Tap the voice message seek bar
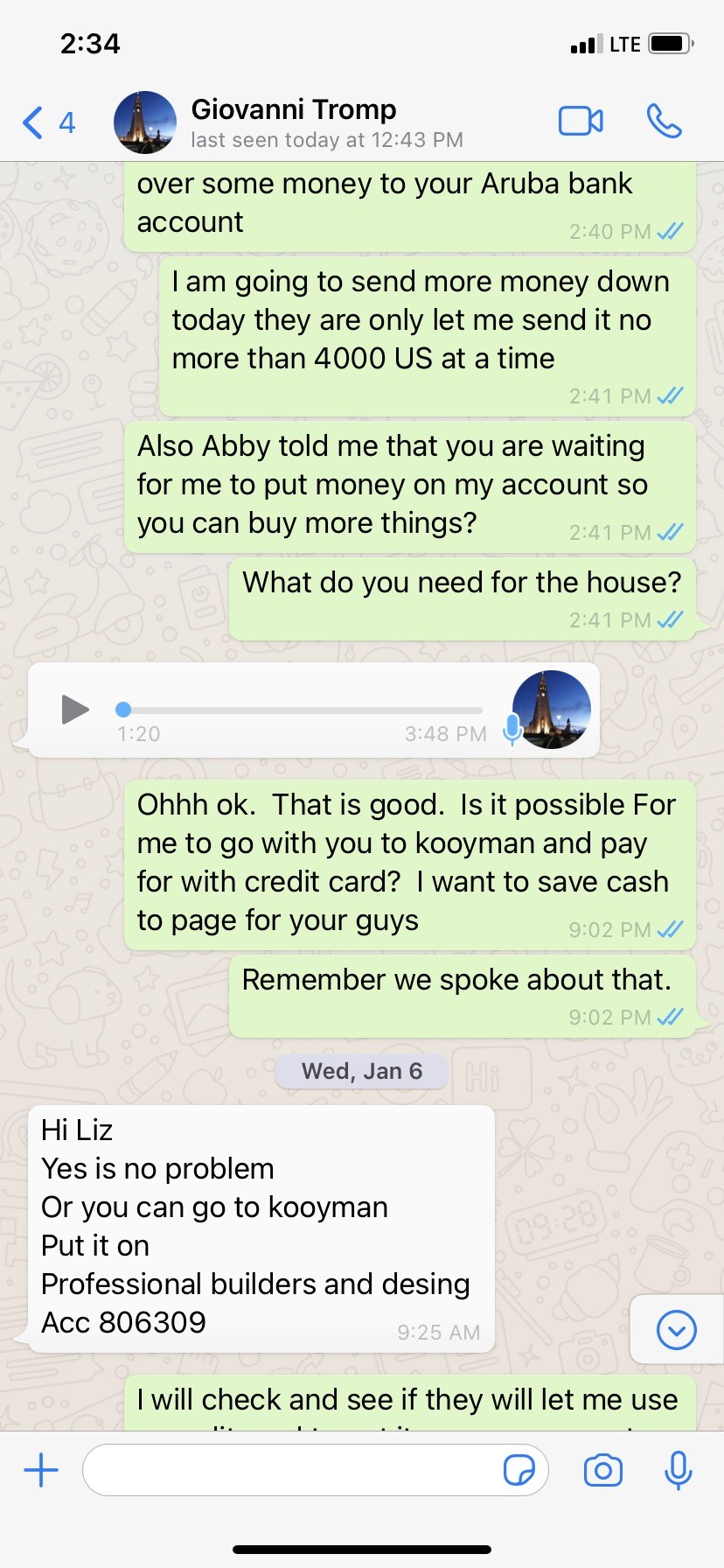Screen dimensions: 724x1568 (x=302, y=710)
